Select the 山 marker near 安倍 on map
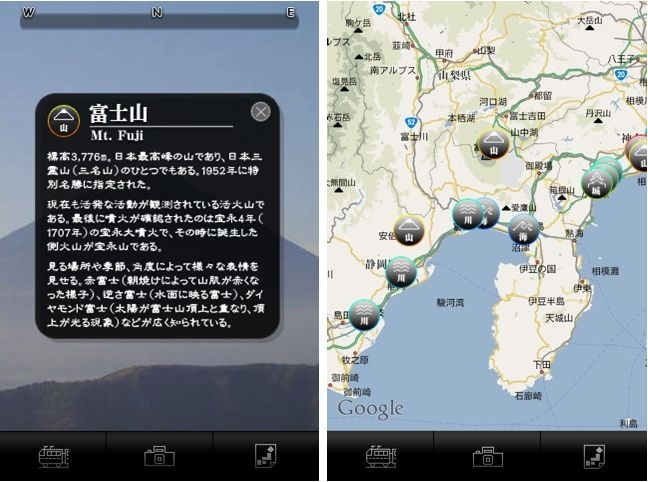Screen dimensions: 648x482 pyautogui.click(x=410, y=230)
